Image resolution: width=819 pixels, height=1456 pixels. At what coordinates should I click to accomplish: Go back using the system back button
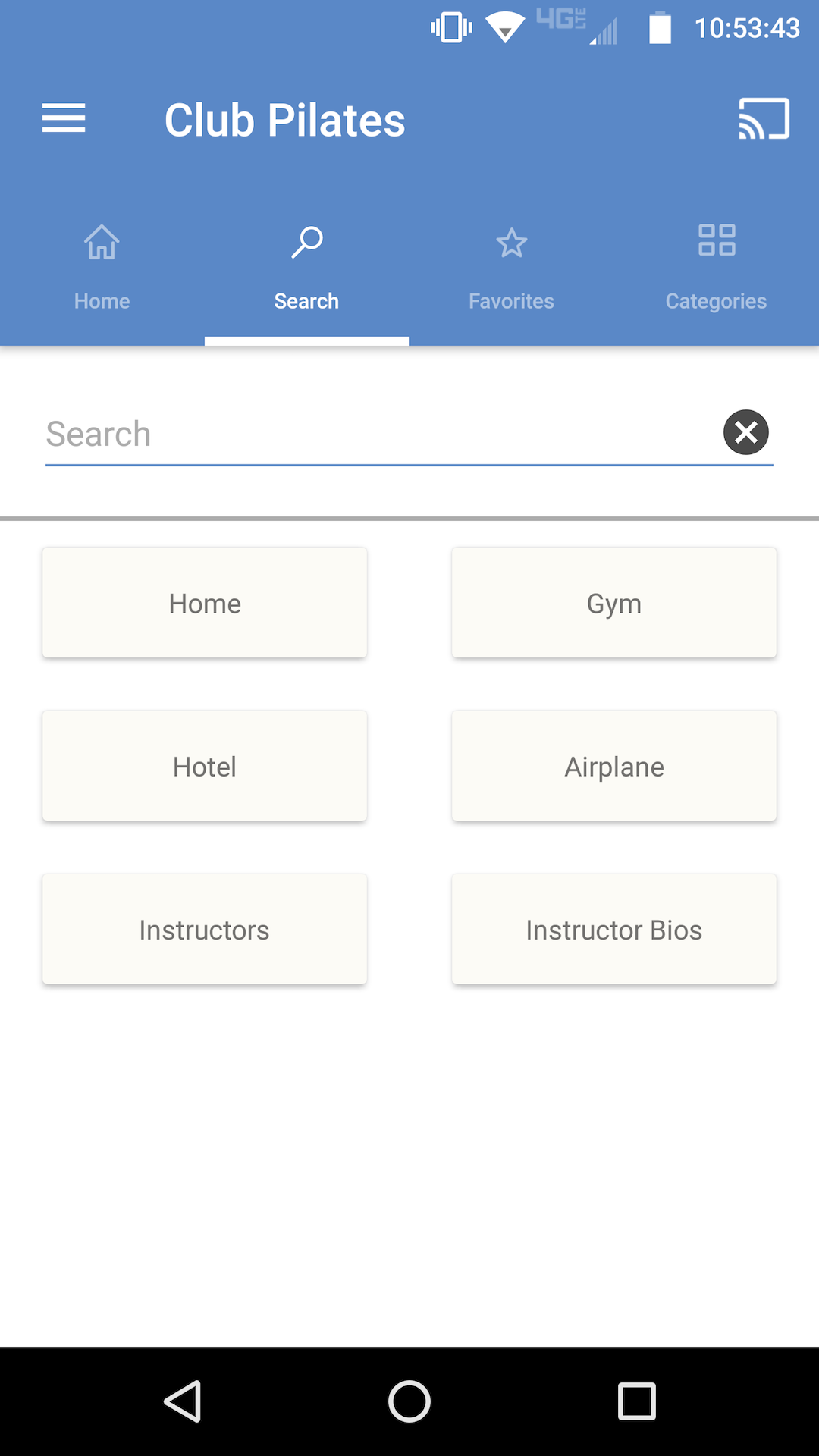tap(183, 1401)
